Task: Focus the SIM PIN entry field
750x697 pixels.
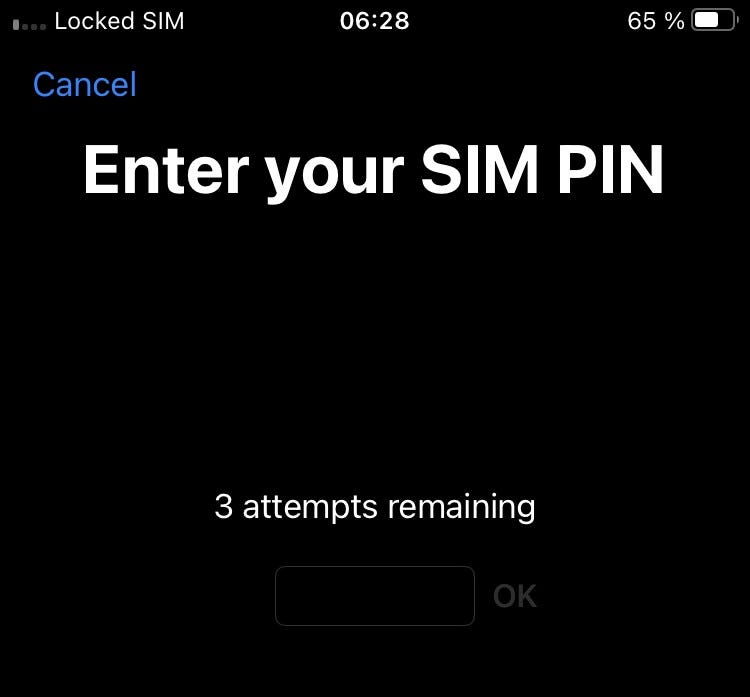Action: [374, 596]
